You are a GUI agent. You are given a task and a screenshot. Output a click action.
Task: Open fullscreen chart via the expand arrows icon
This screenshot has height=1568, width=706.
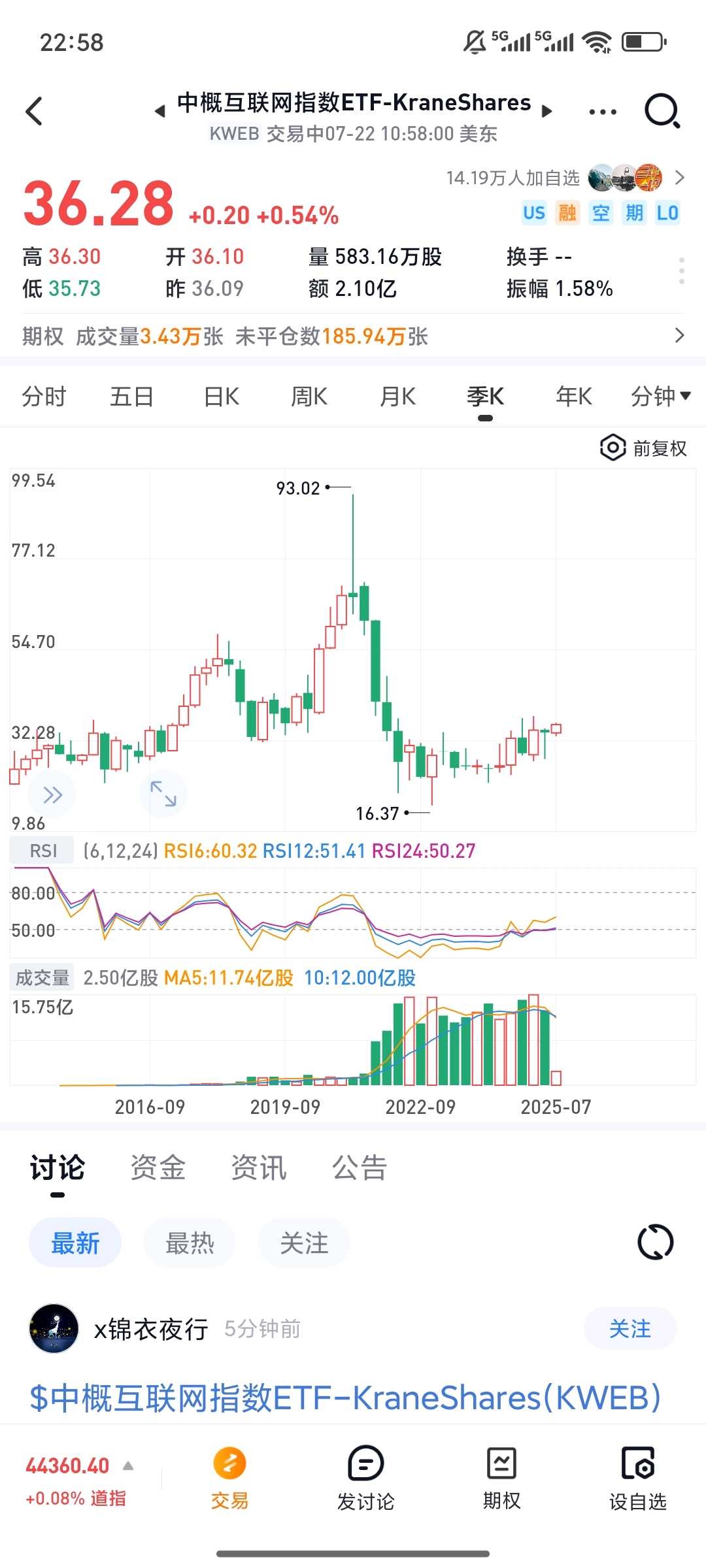click(163, 793)
